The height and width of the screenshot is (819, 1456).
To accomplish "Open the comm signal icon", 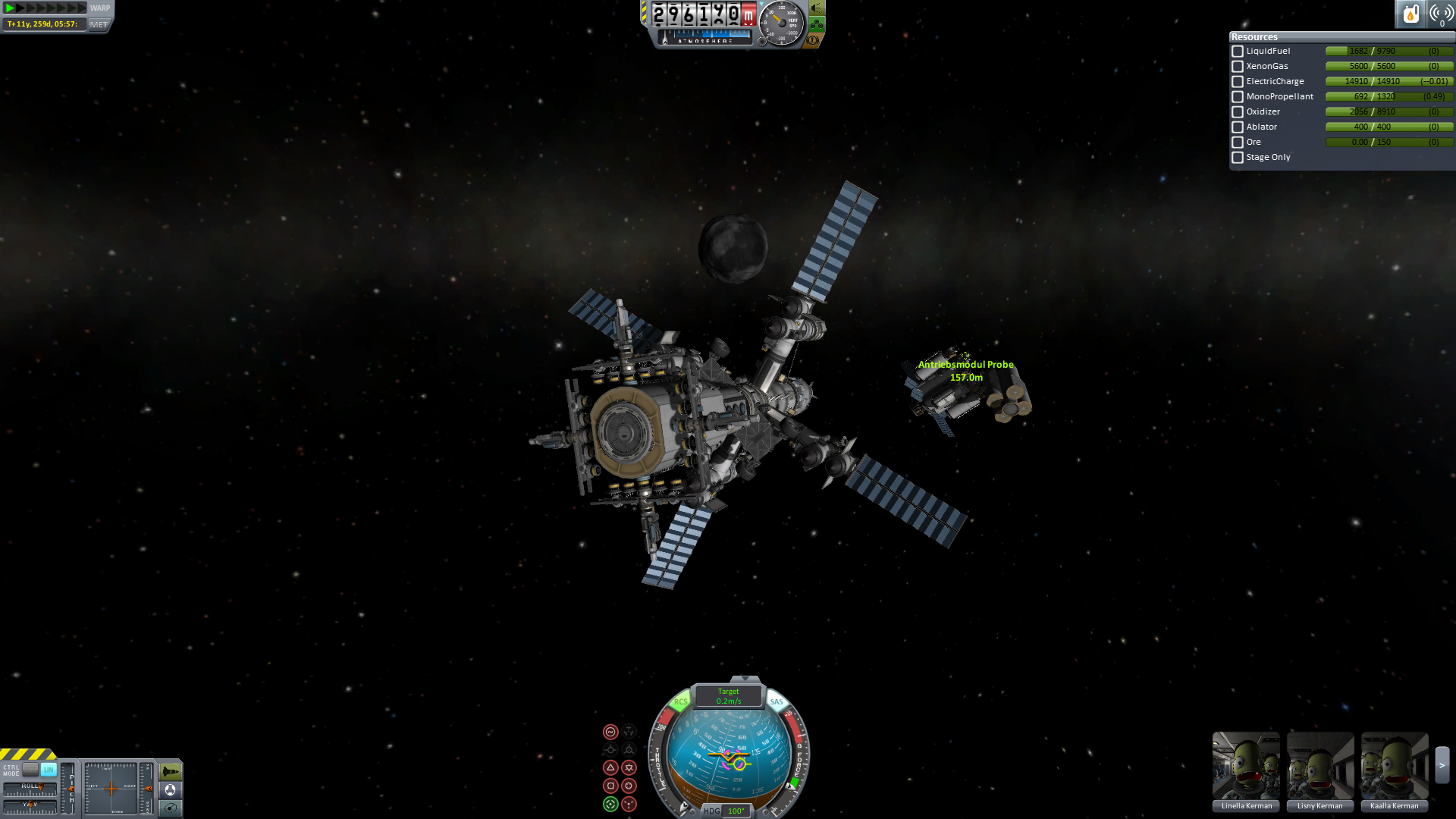I will (1441, 14).
